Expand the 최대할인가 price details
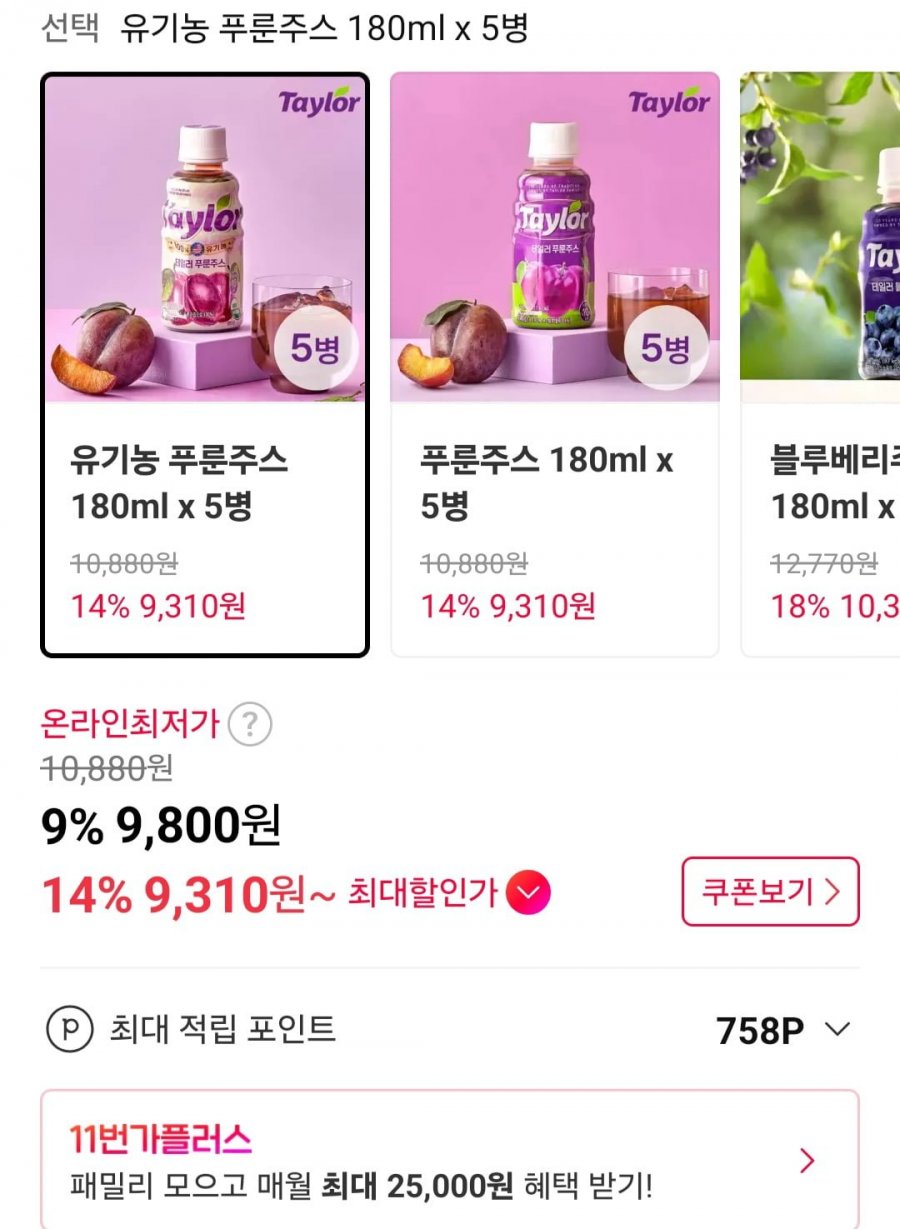Viewport: 900px width, 1229px height. tap(528, 893)
